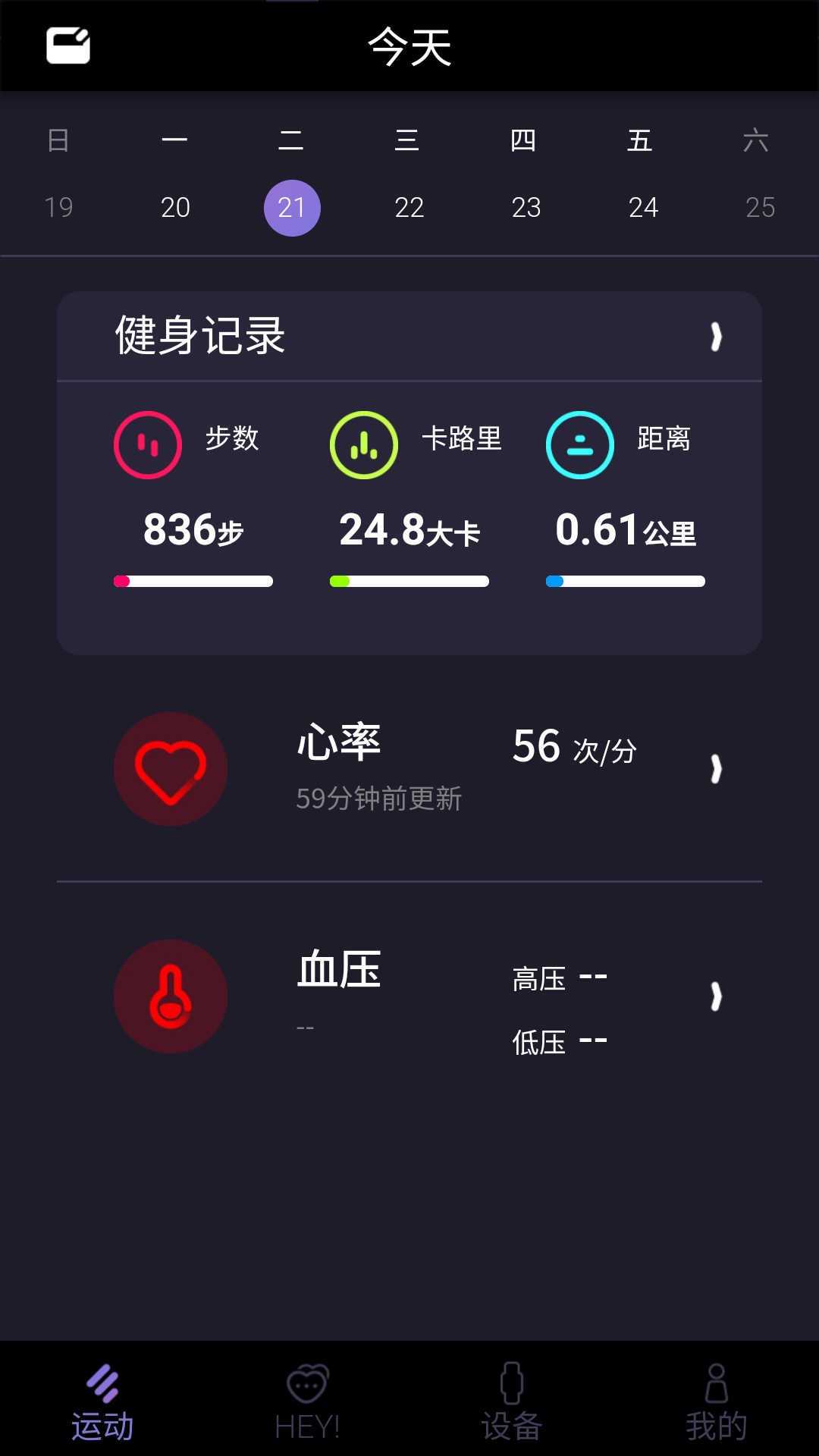Select date 22 in the week strip
Viewport: 819px width, 1456px height.
(x=409, y=208)
